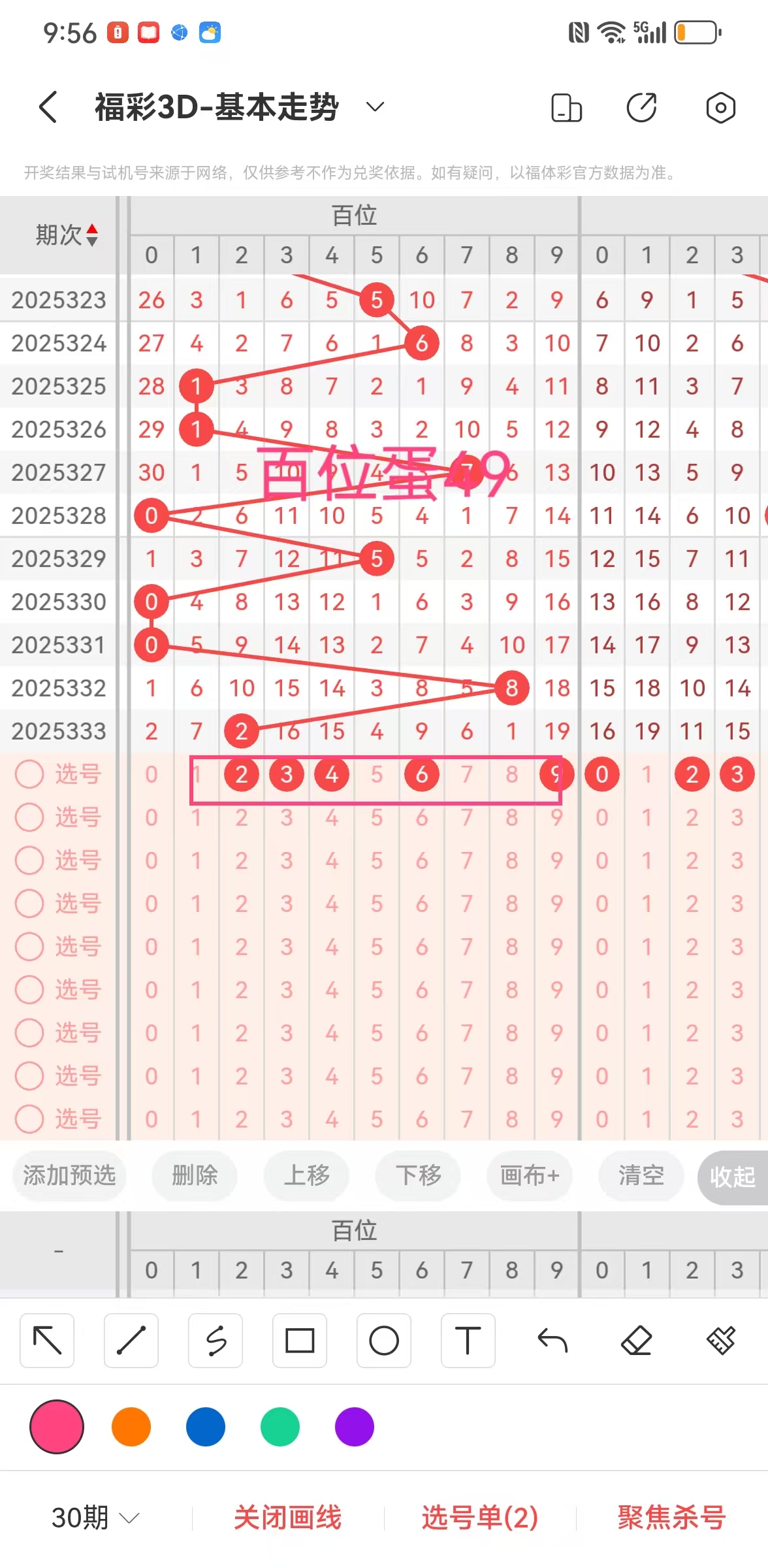Choose the rectangle drawing tool
The image size is (768, 1568).
click(x=300, y=1341)
